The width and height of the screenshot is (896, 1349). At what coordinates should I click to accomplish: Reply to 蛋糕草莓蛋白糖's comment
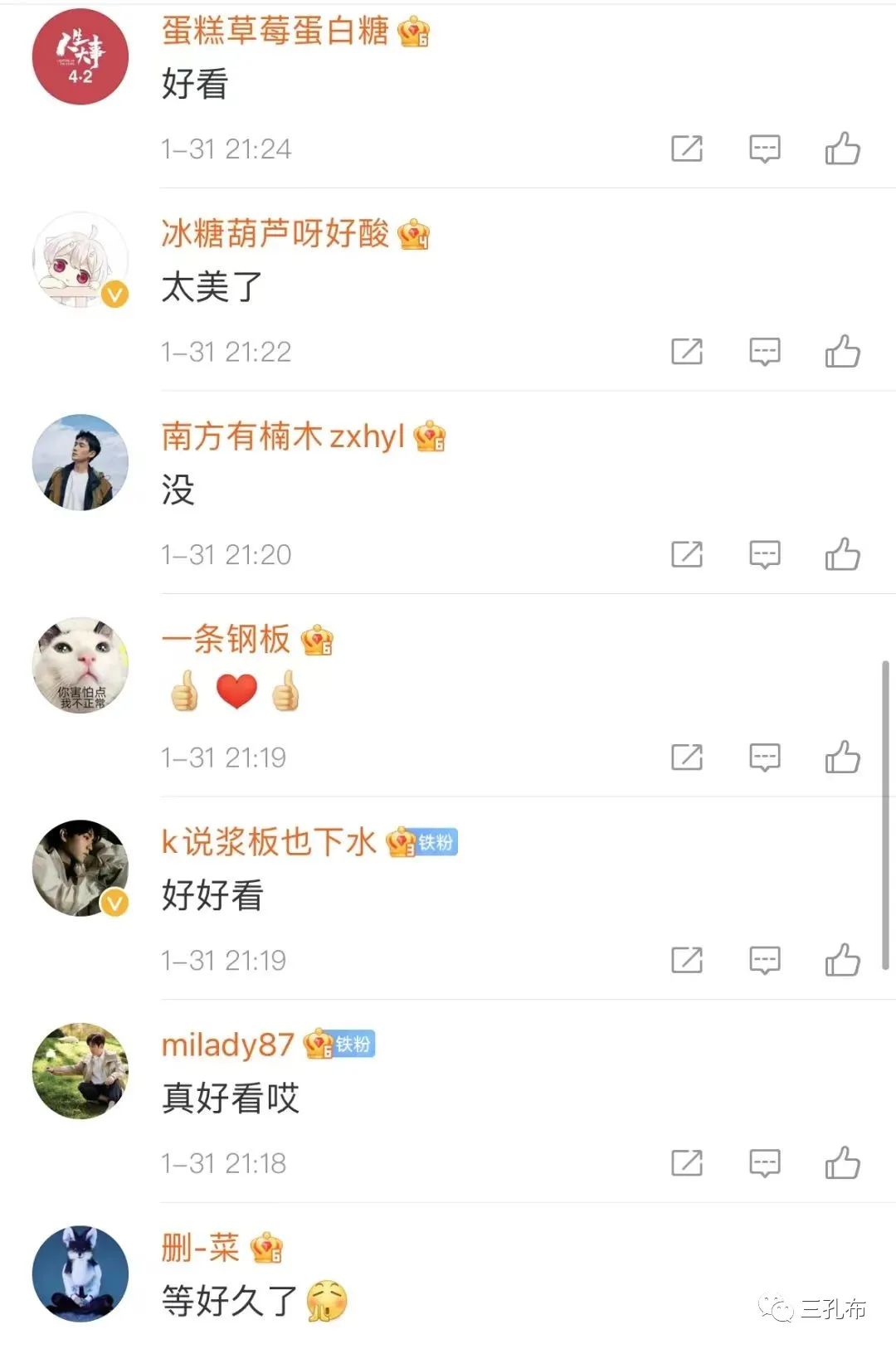[x=764, y=149]
